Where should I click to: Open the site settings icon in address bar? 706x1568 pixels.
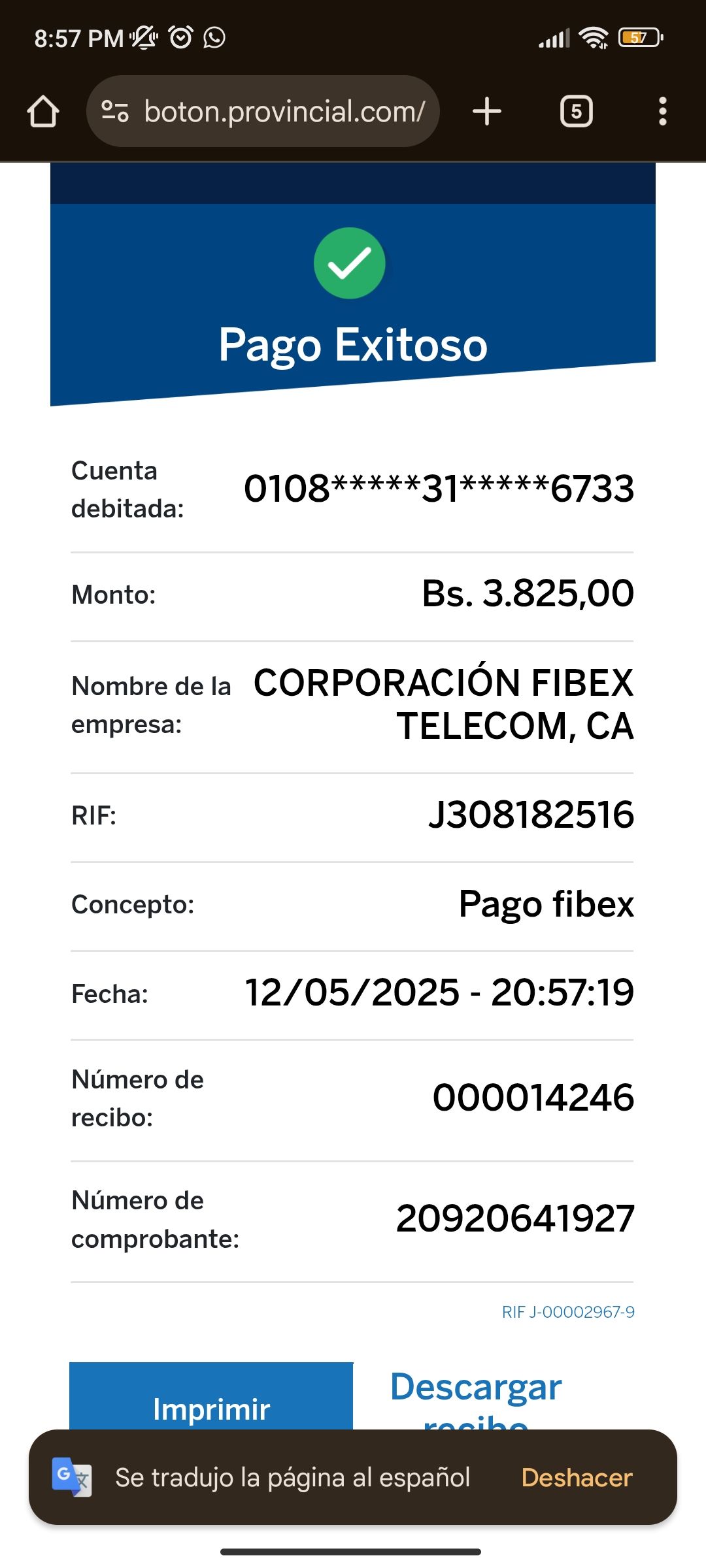click(115, 112)
